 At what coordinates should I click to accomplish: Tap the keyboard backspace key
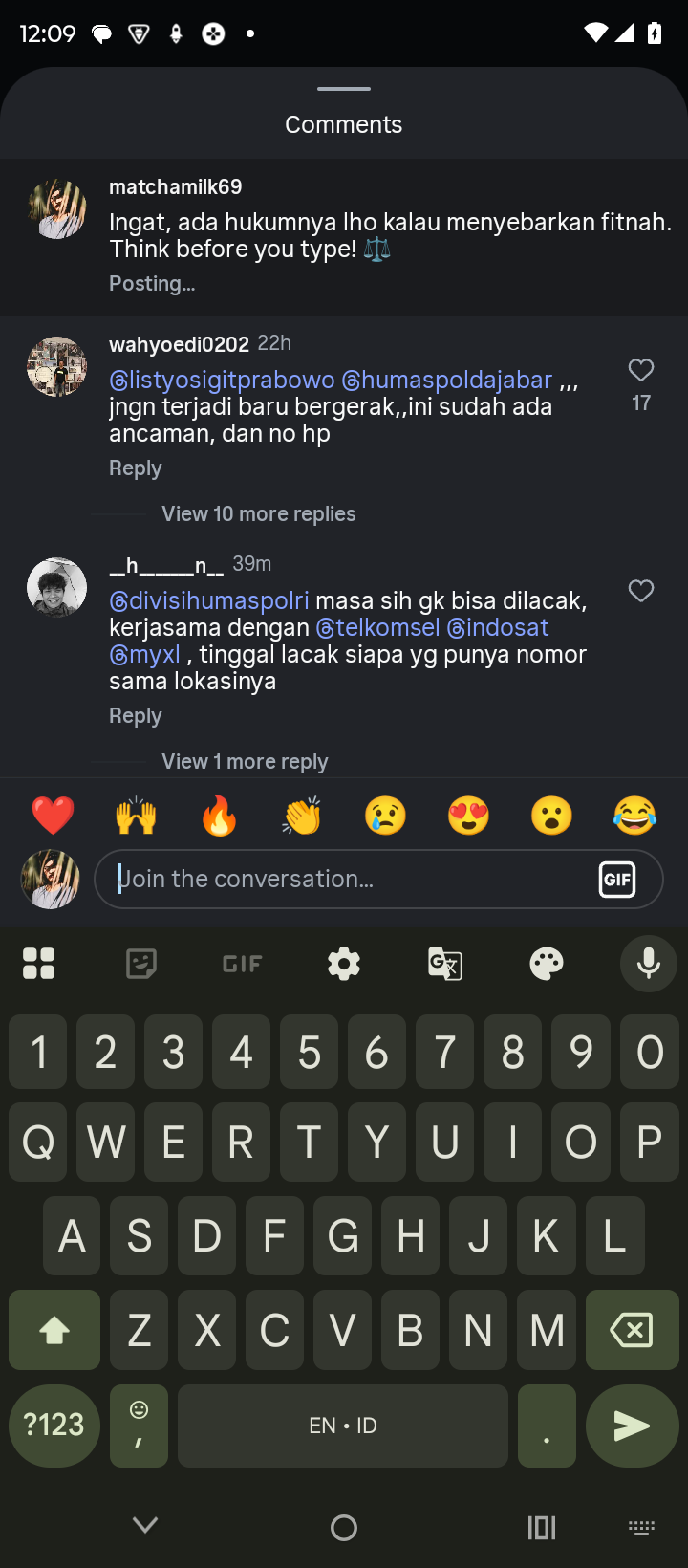coord(631,1330)
